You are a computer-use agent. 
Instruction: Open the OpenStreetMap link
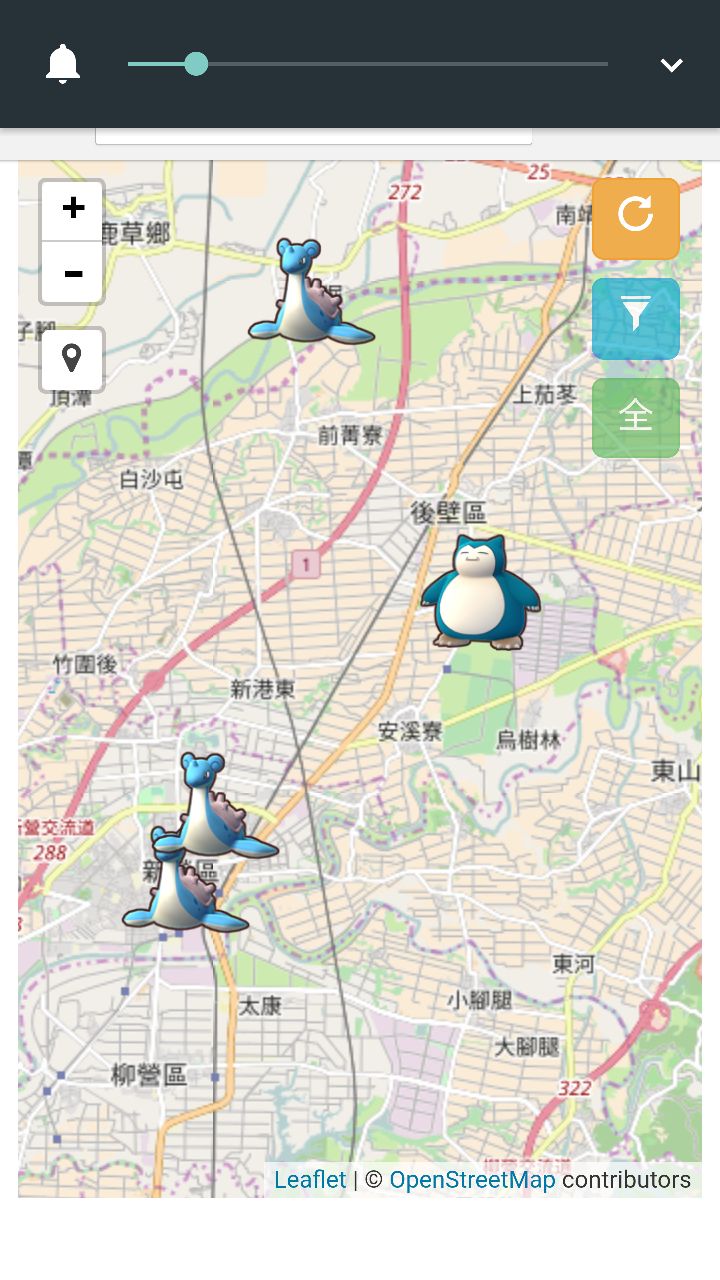(x=472, y=1180)
